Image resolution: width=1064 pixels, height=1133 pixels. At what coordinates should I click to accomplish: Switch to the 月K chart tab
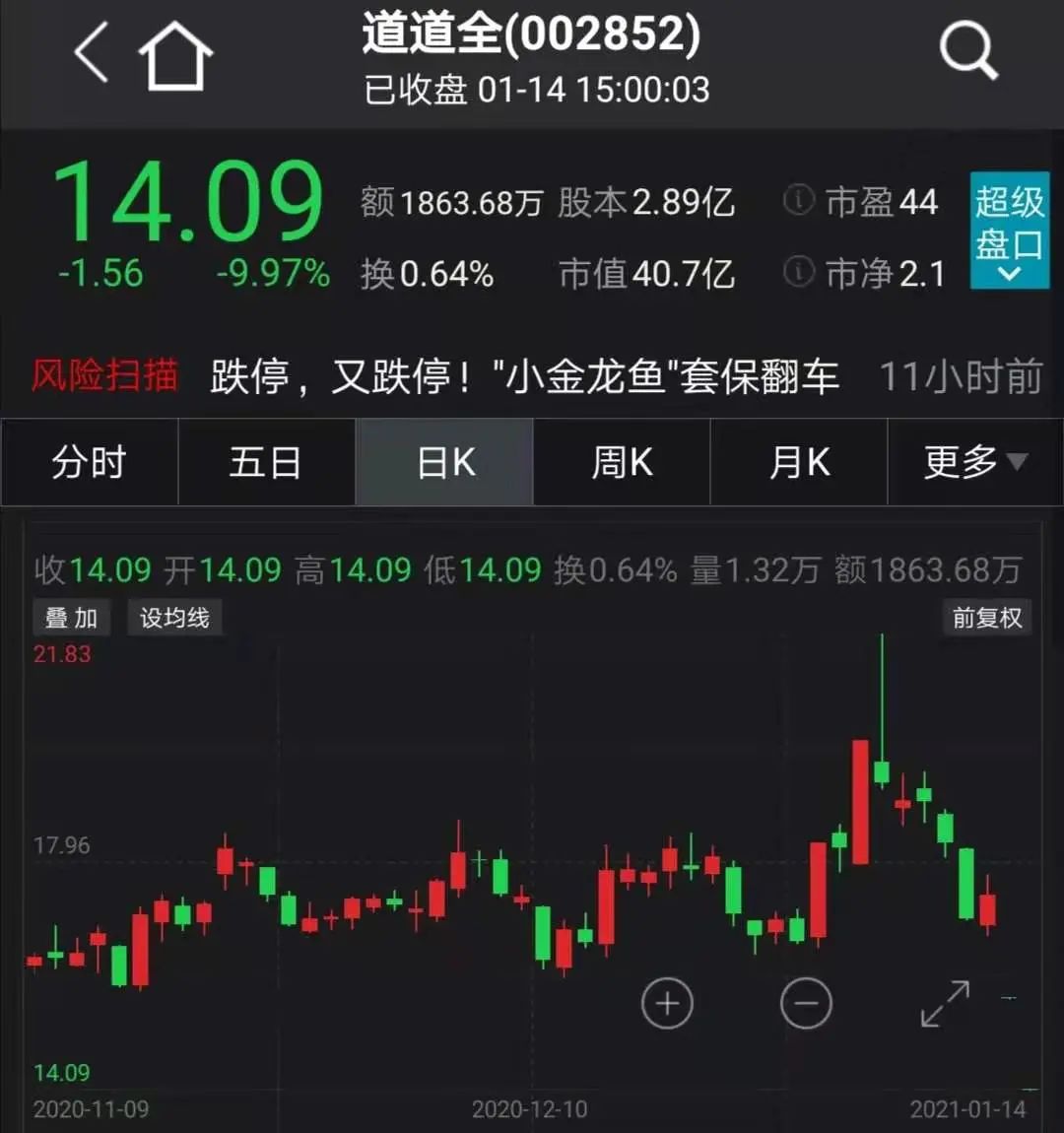coord(799,462)
